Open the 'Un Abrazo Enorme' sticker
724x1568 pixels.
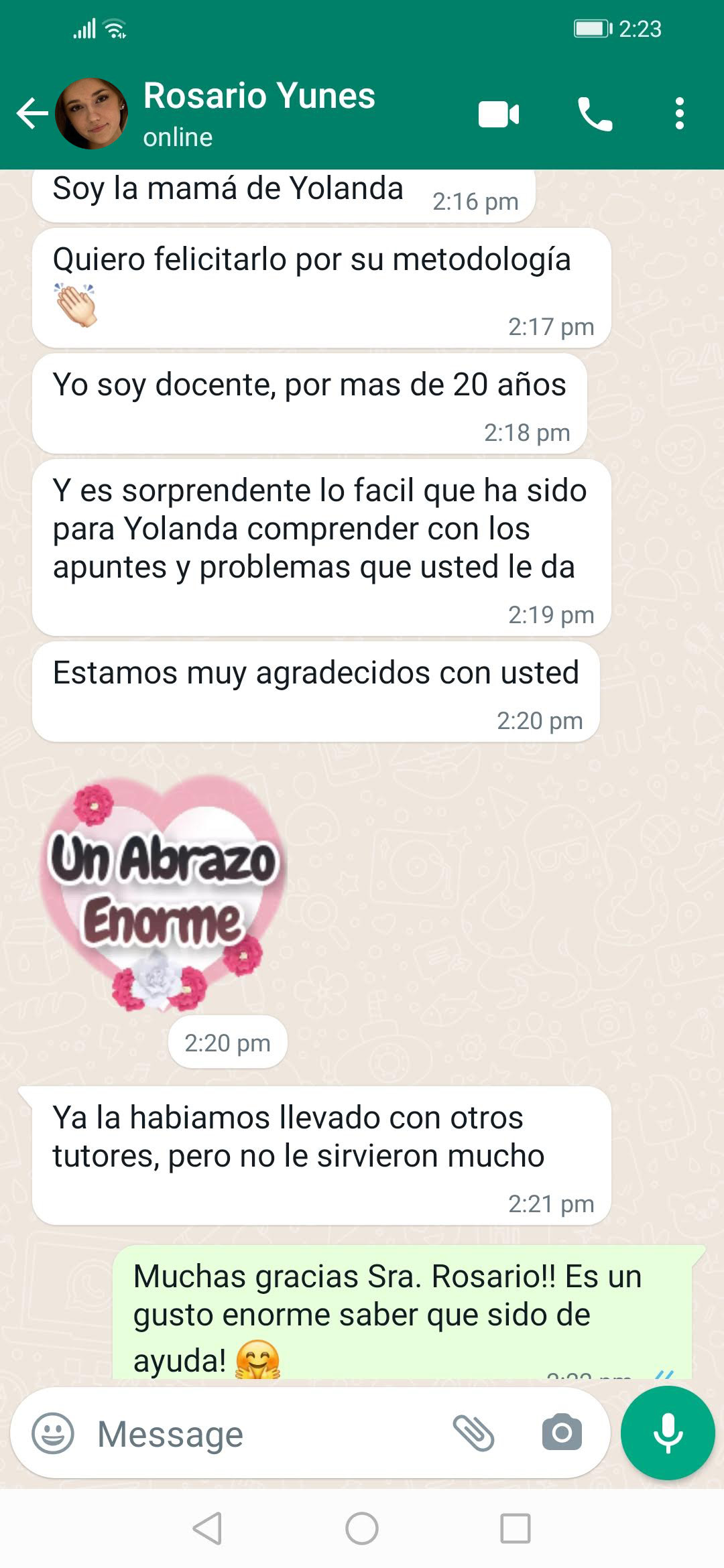163,893
